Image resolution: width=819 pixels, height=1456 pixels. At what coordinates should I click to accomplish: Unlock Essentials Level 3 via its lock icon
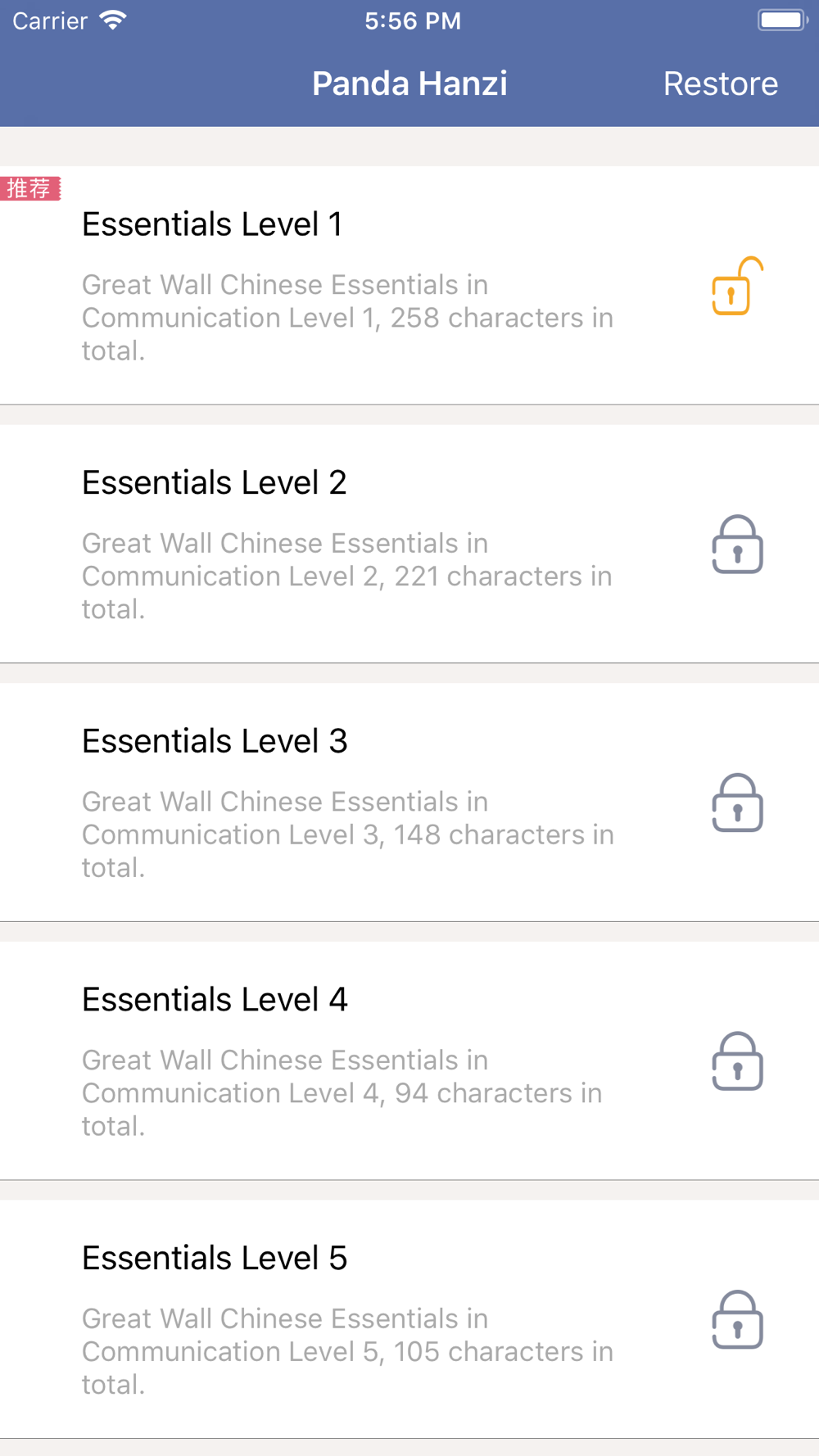pos(737,803)
